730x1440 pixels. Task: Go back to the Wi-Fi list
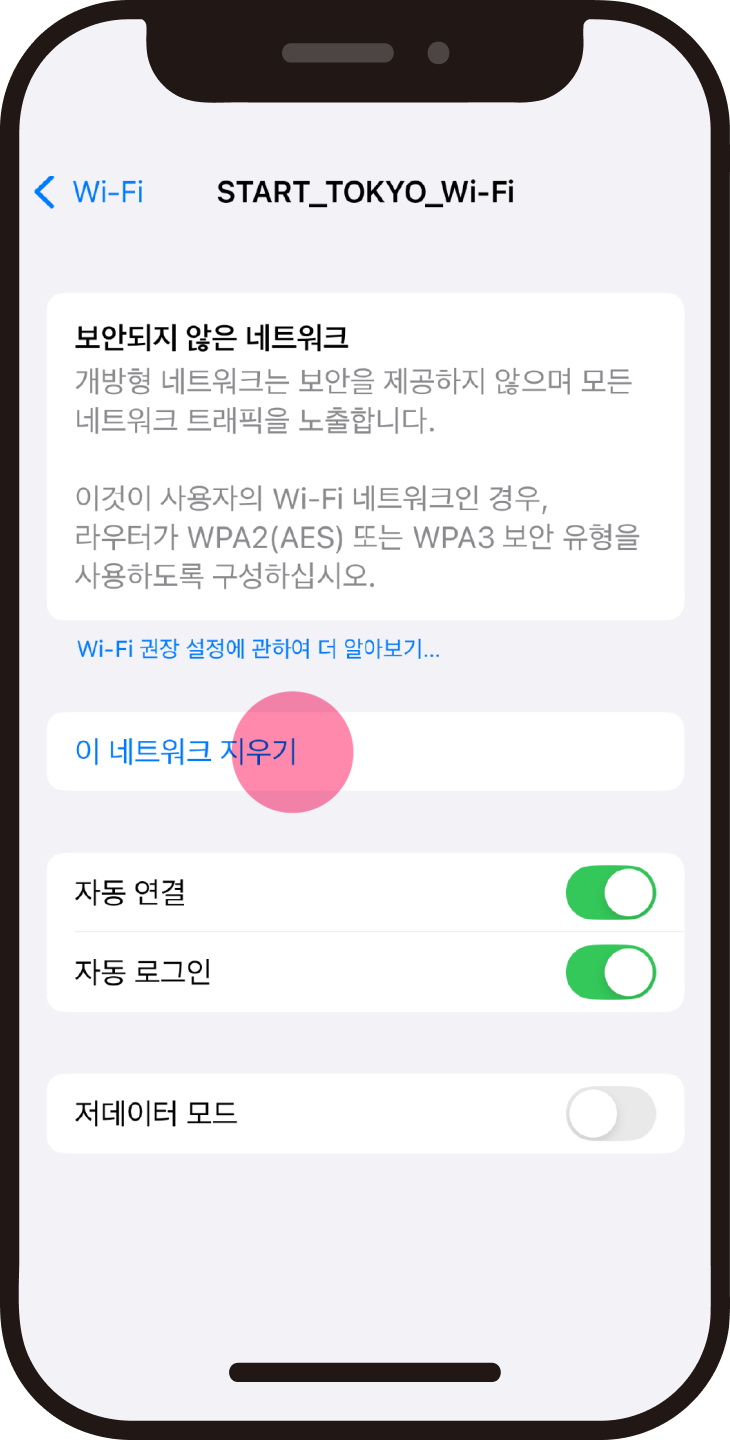point(90,192)
